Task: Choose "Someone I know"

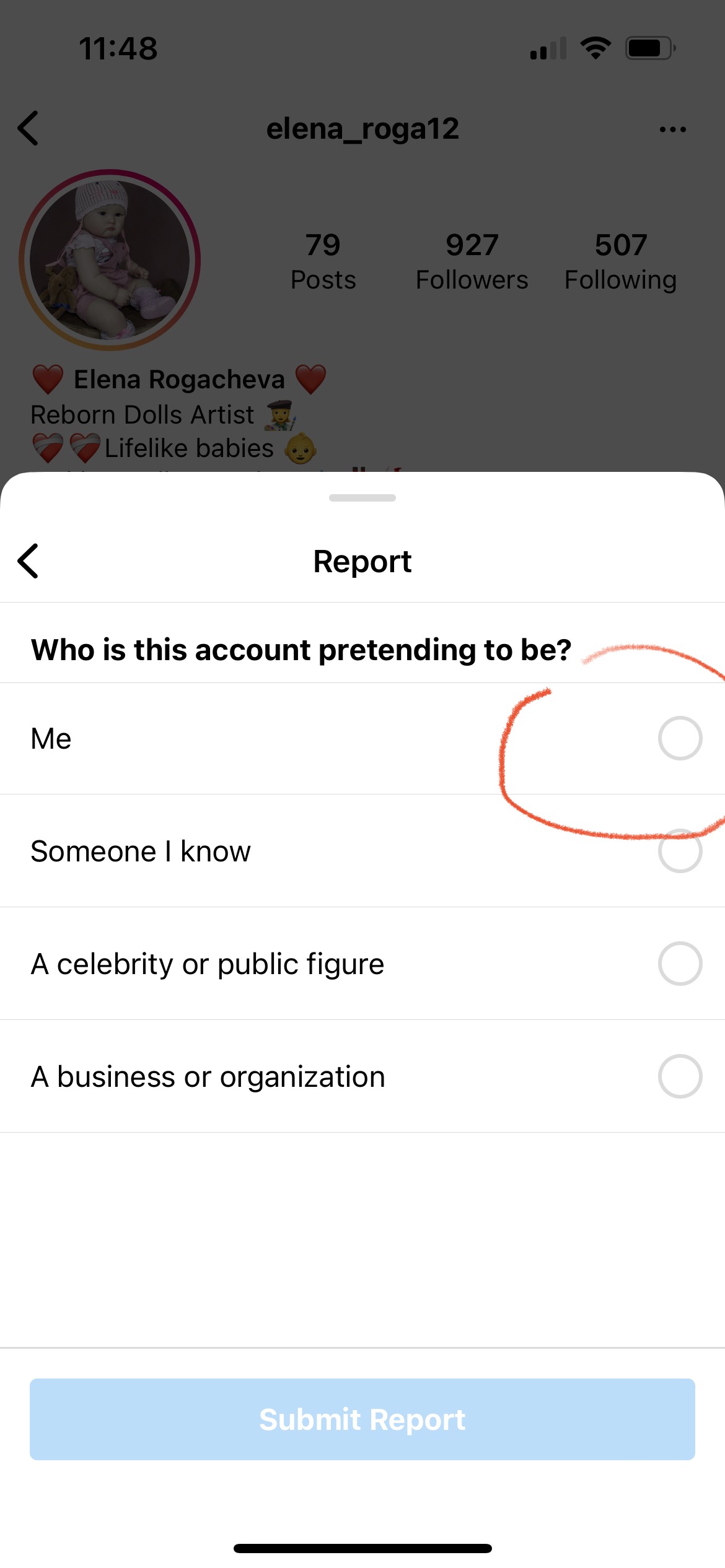Action: (x=680, y=851)
